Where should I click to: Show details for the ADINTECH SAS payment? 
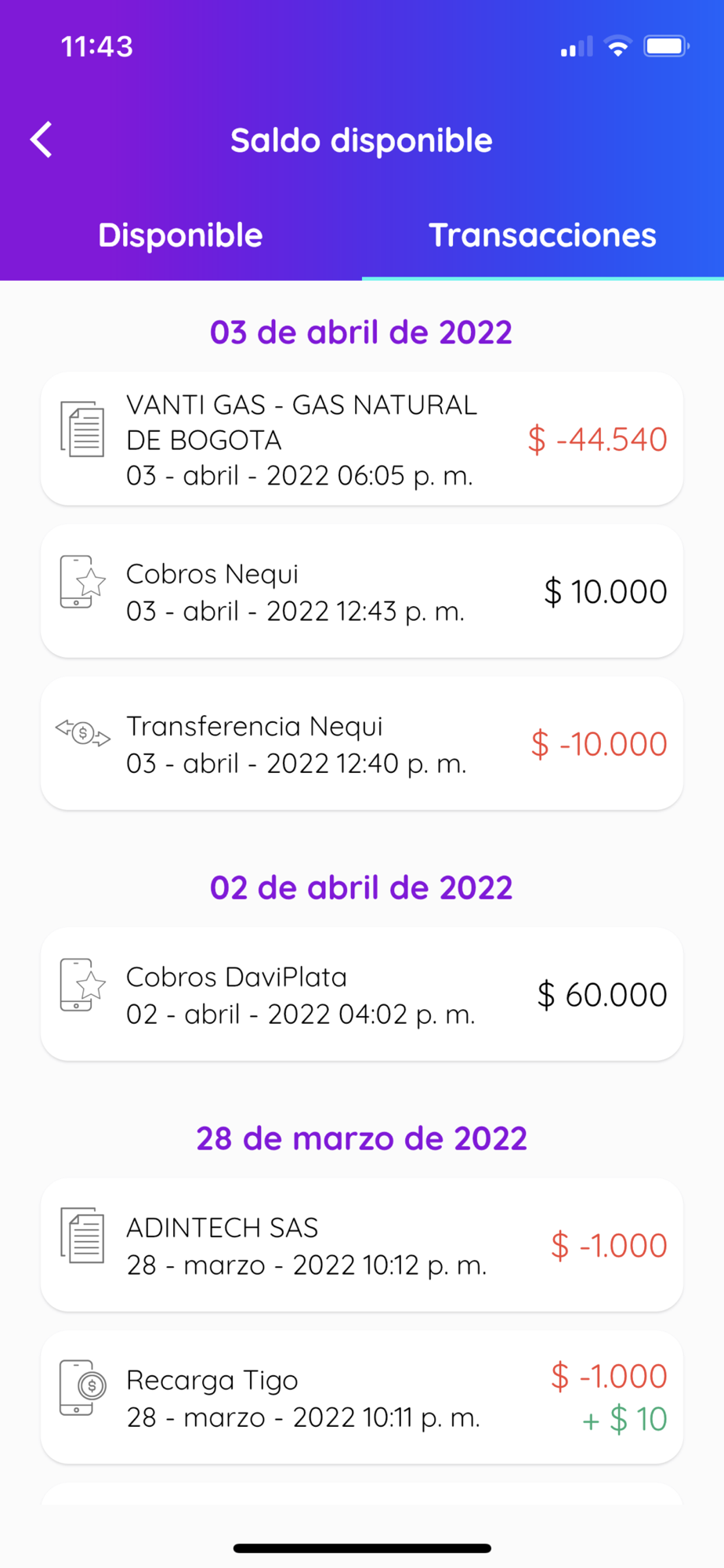(361, 1245)
